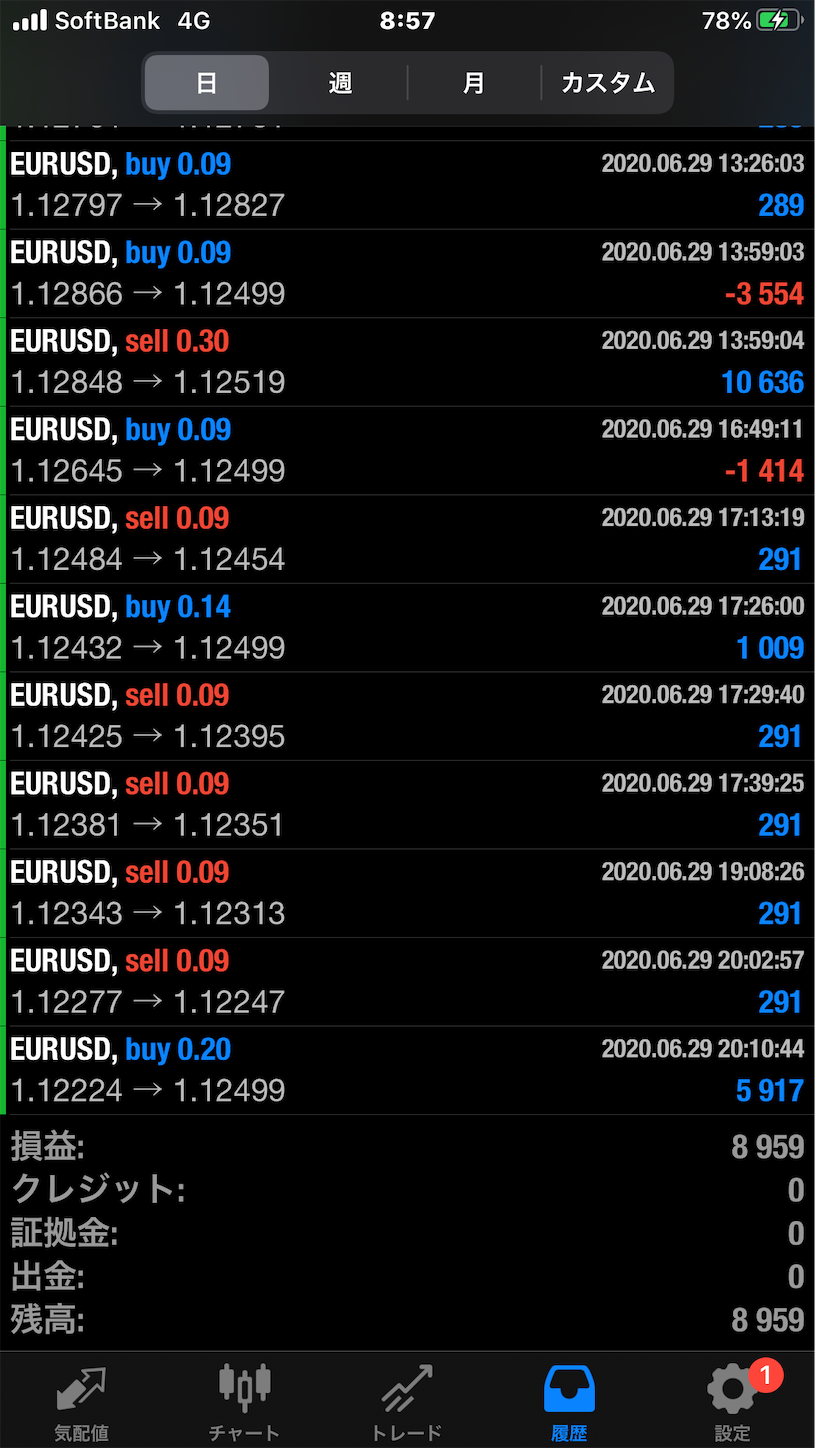Select the 週 (week) period
The width and height of the screenshot is (815, 1448).
pyautogui.click(x=340, y=83)
